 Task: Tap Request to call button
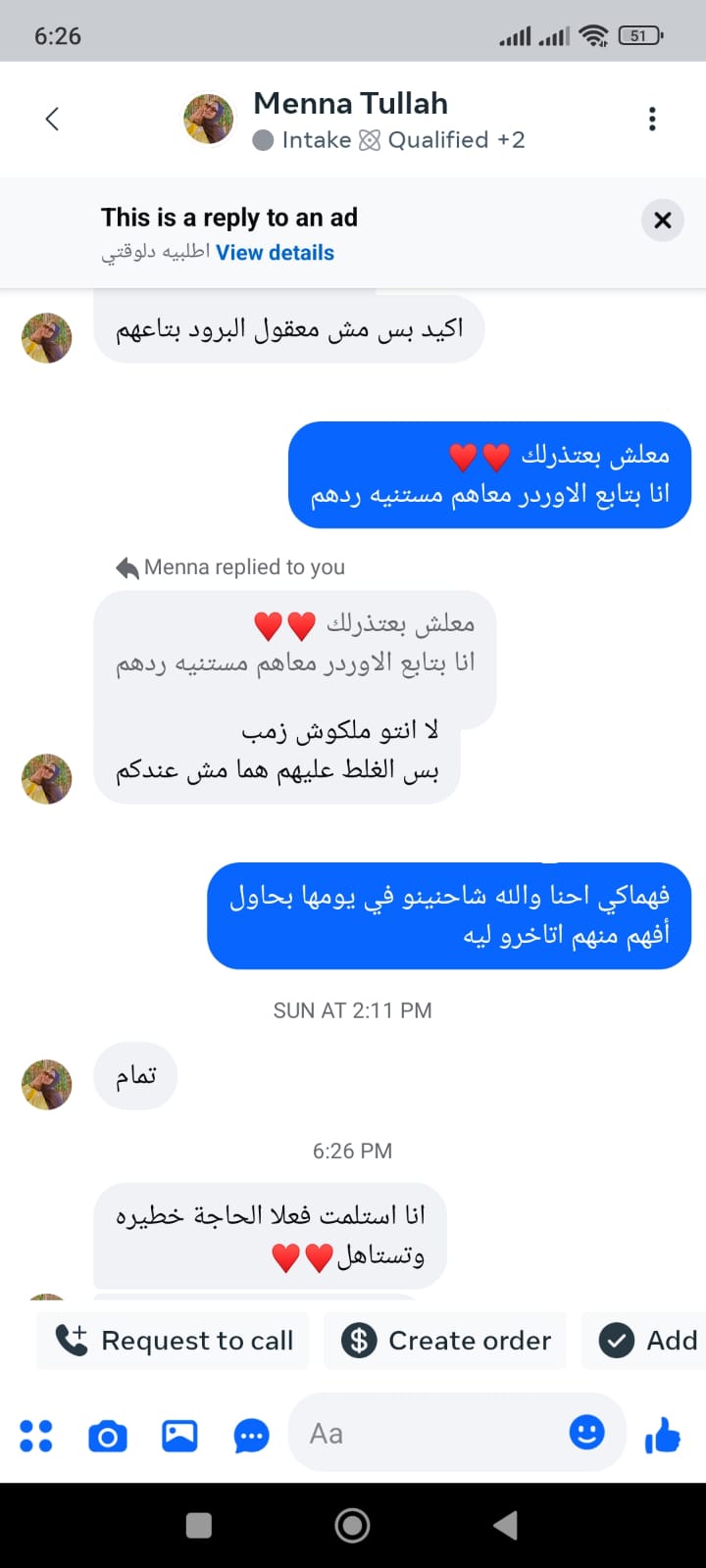[x=174, y=1340]
